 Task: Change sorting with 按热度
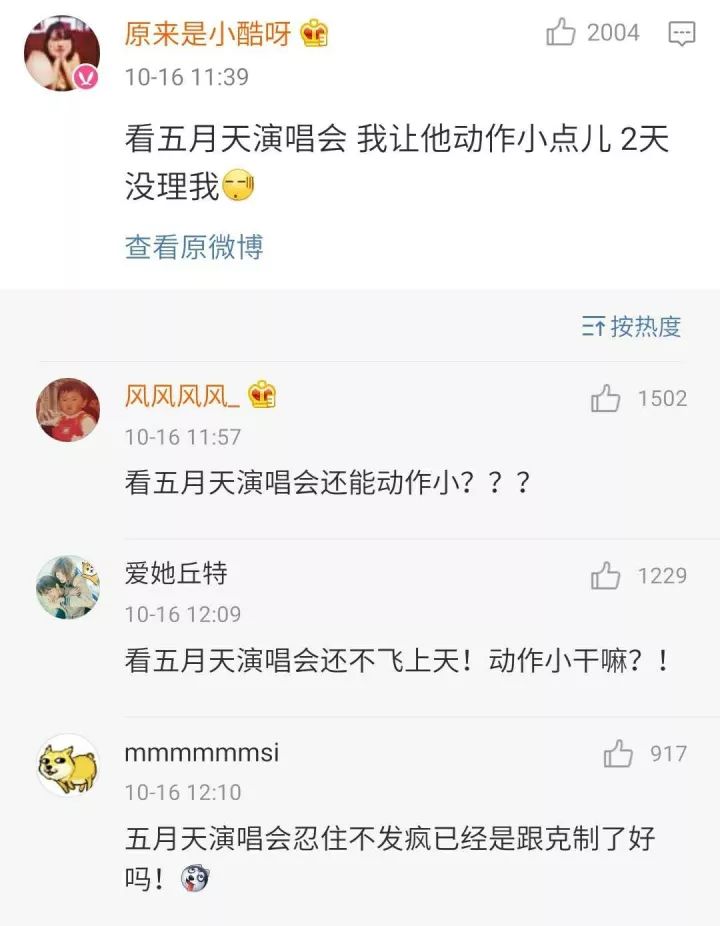point(632,326)
